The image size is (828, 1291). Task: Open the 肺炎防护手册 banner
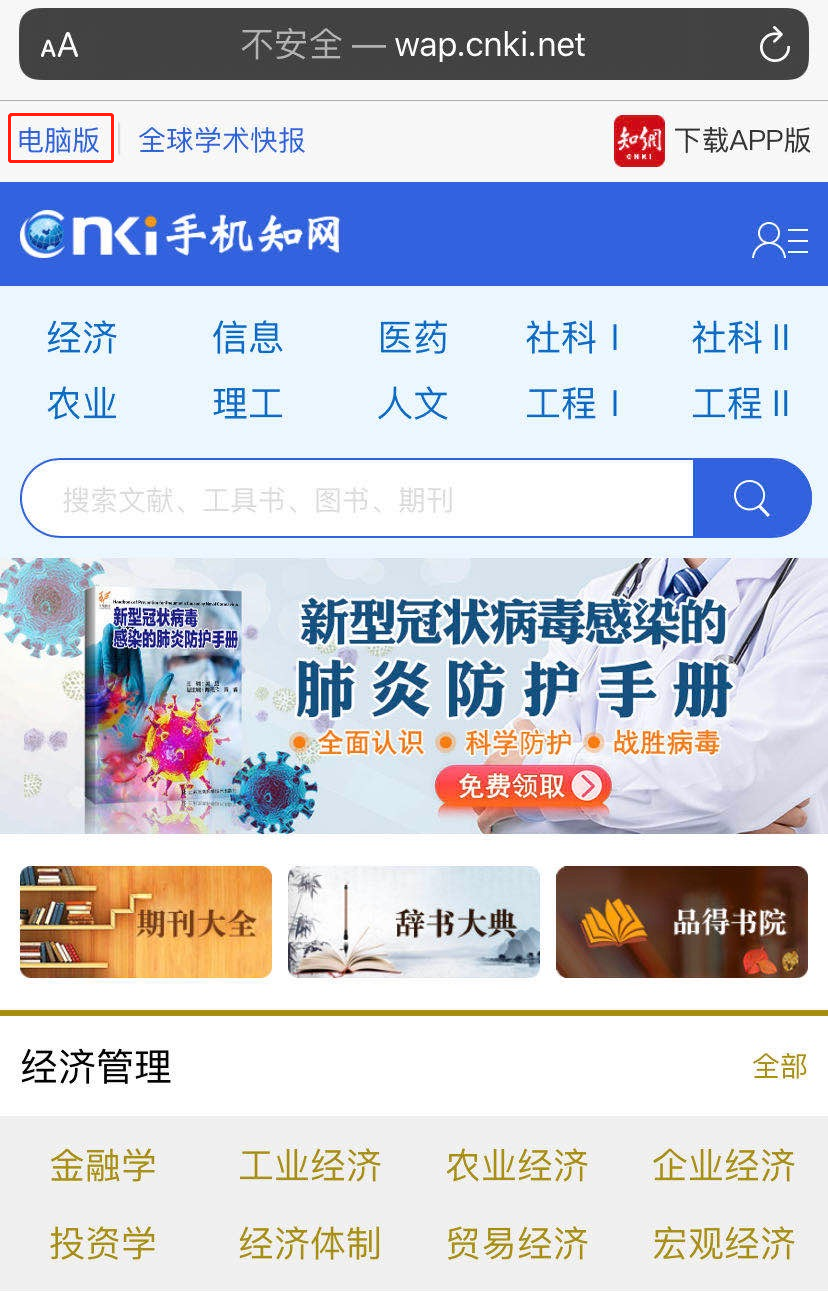(414, 695)
